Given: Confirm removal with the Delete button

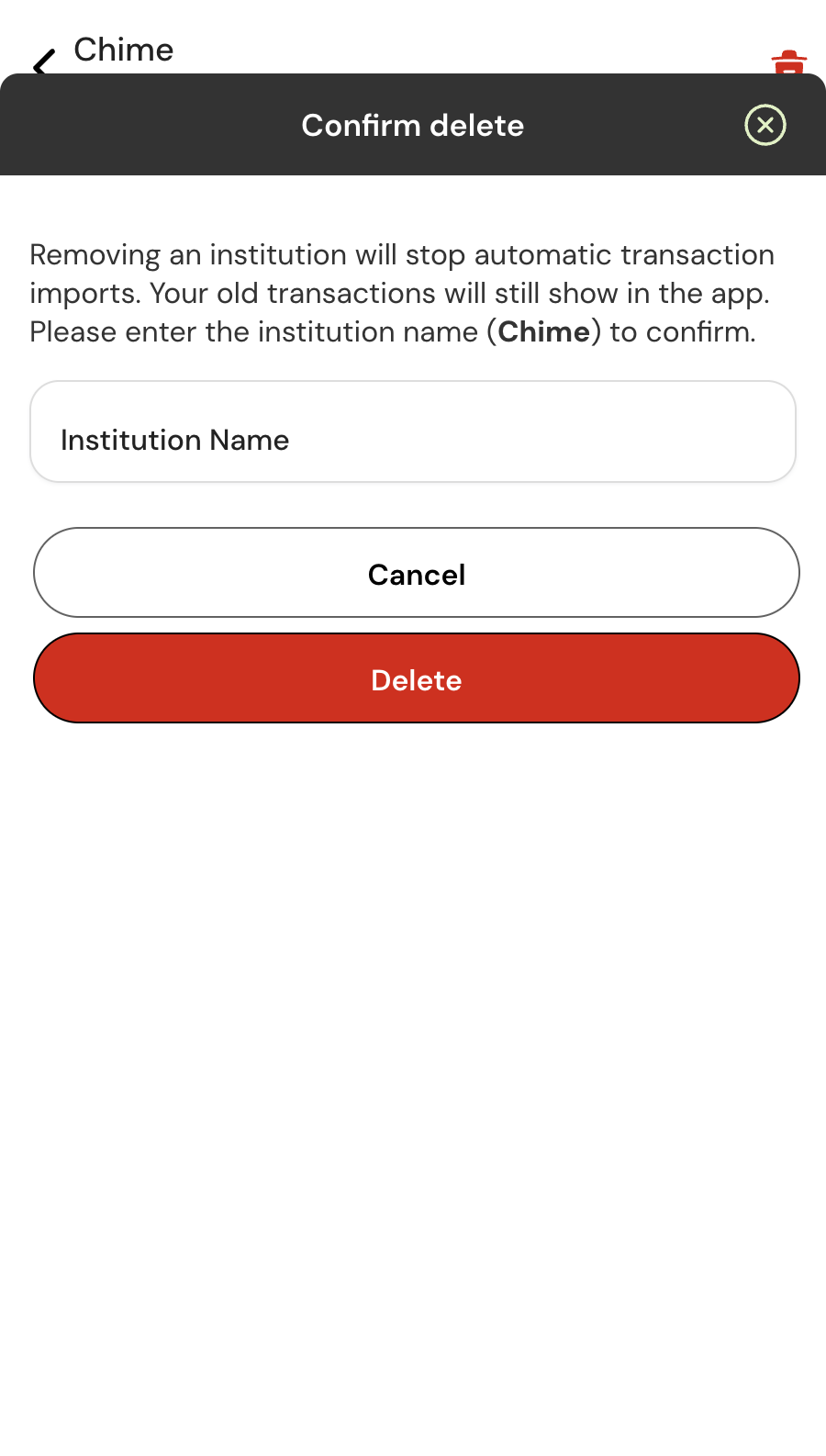Looking at the screenshot, I should pyautogui.click(x=416, y=679).
